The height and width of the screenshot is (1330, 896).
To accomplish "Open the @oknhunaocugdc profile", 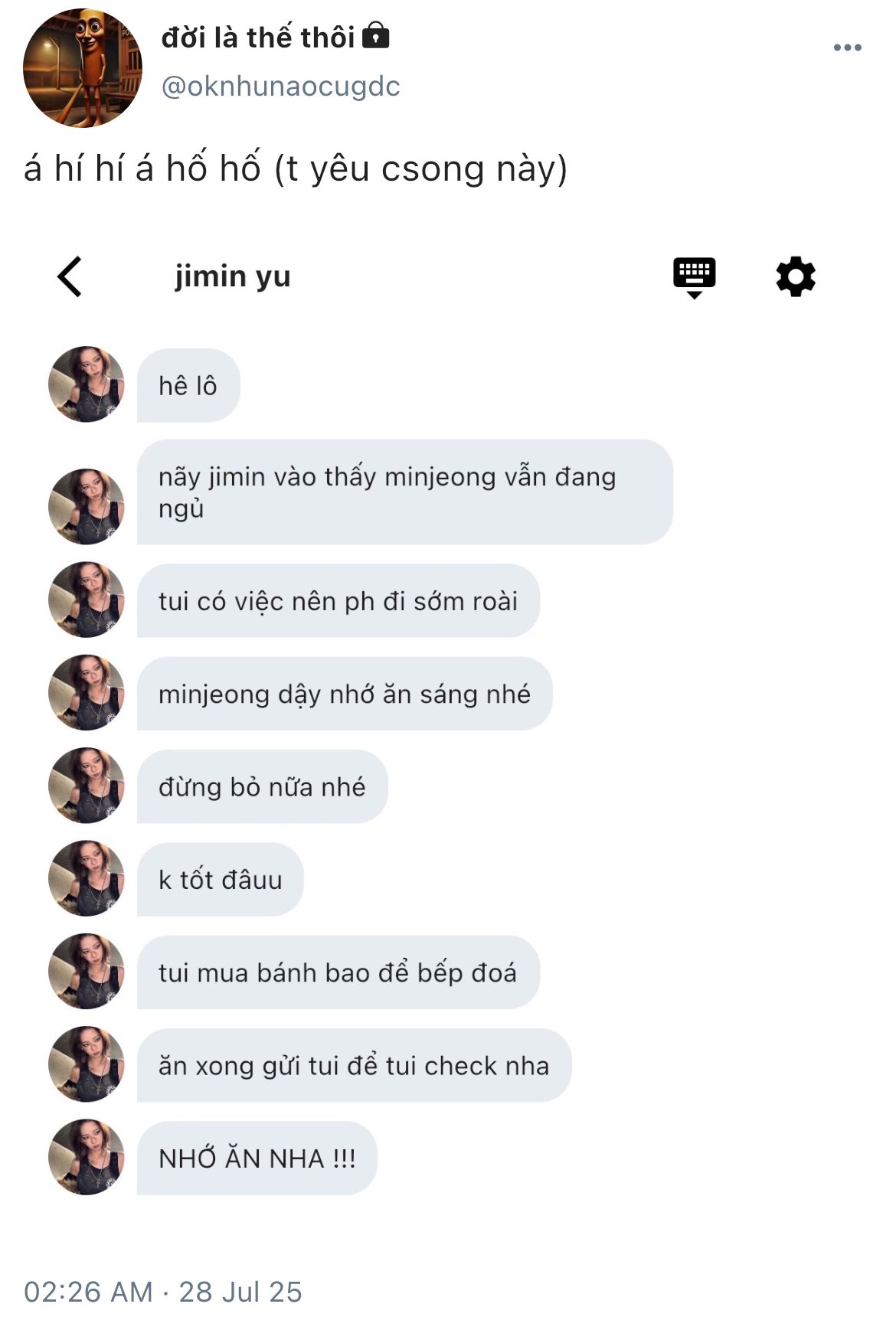I will [x=280, y=87].
